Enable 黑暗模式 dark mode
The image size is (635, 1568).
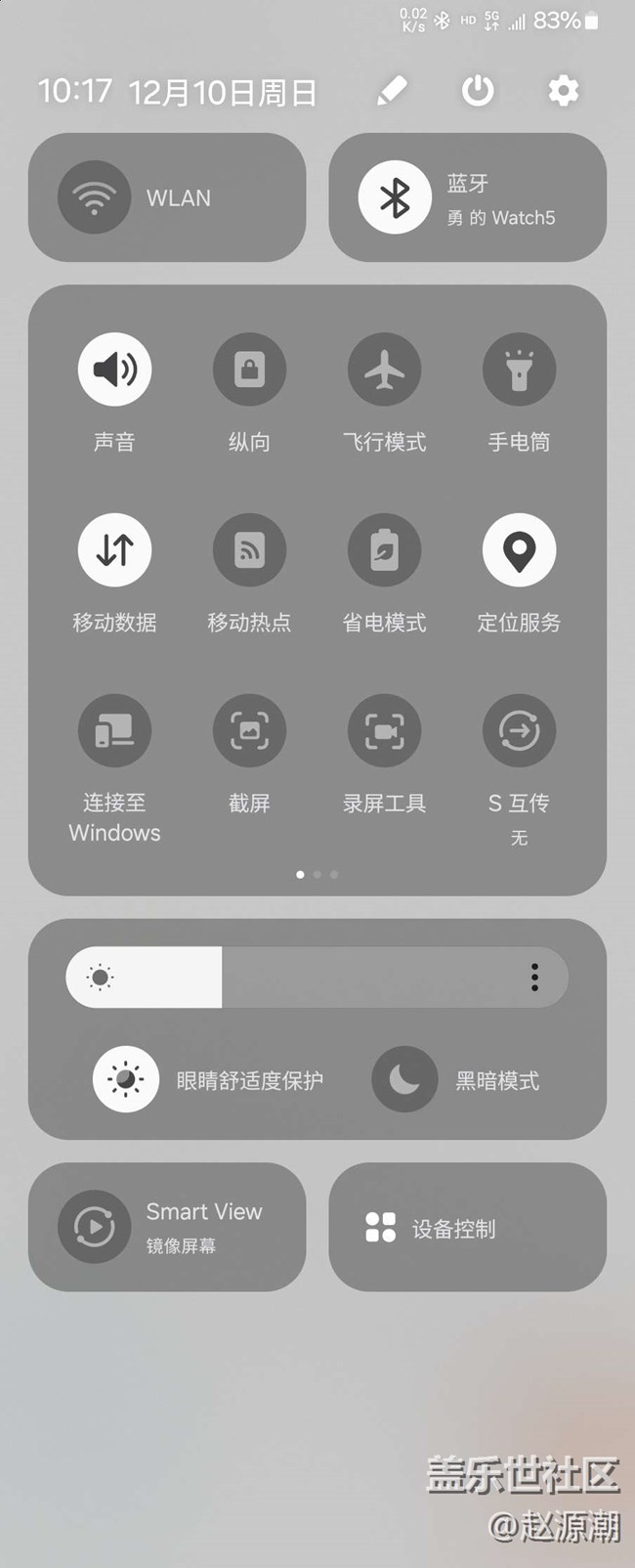(x=404, y=1080)
